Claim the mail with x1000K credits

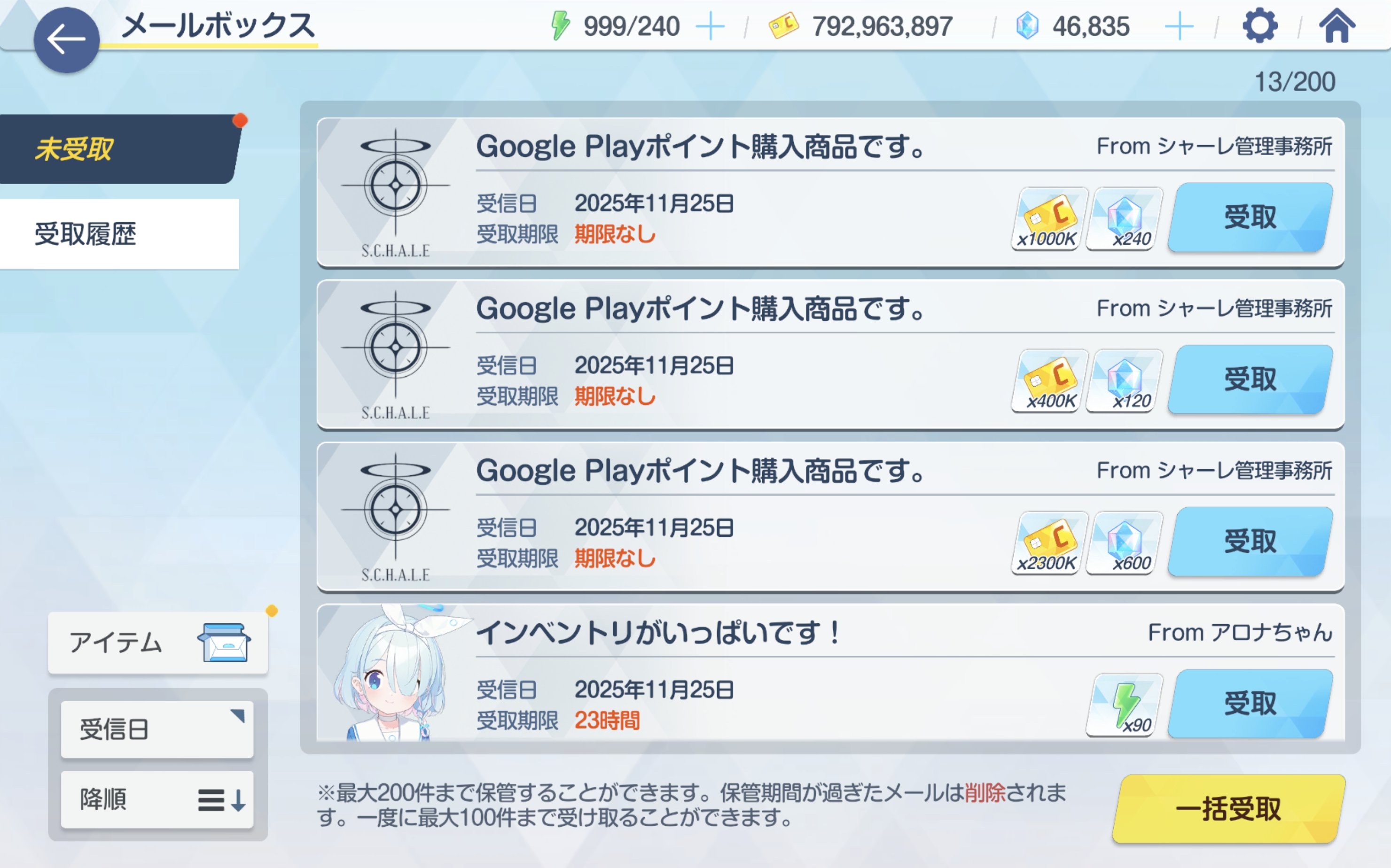pos(1250,217)
